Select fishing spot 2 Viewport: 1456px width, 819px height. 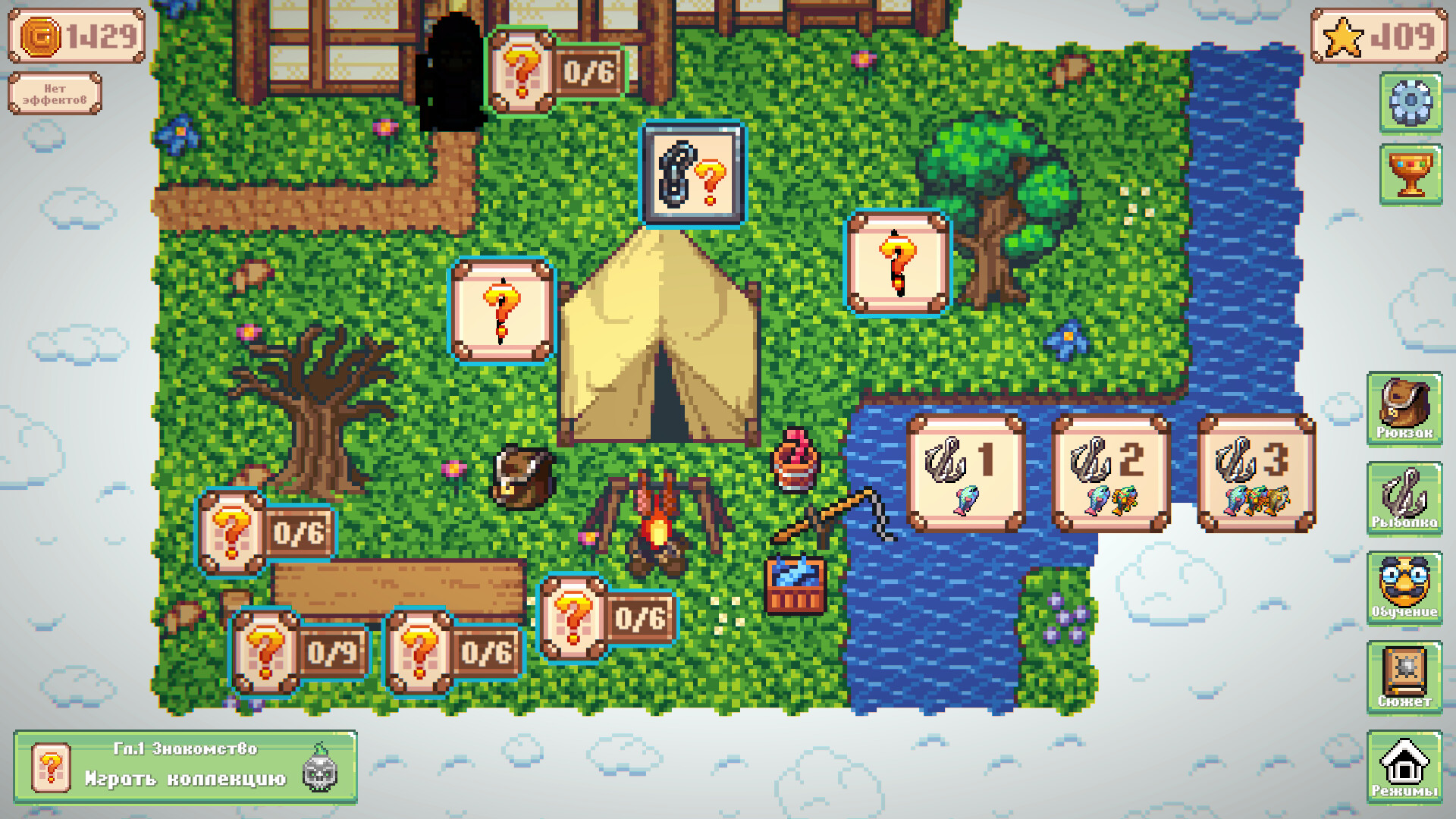click(1111, 473)
